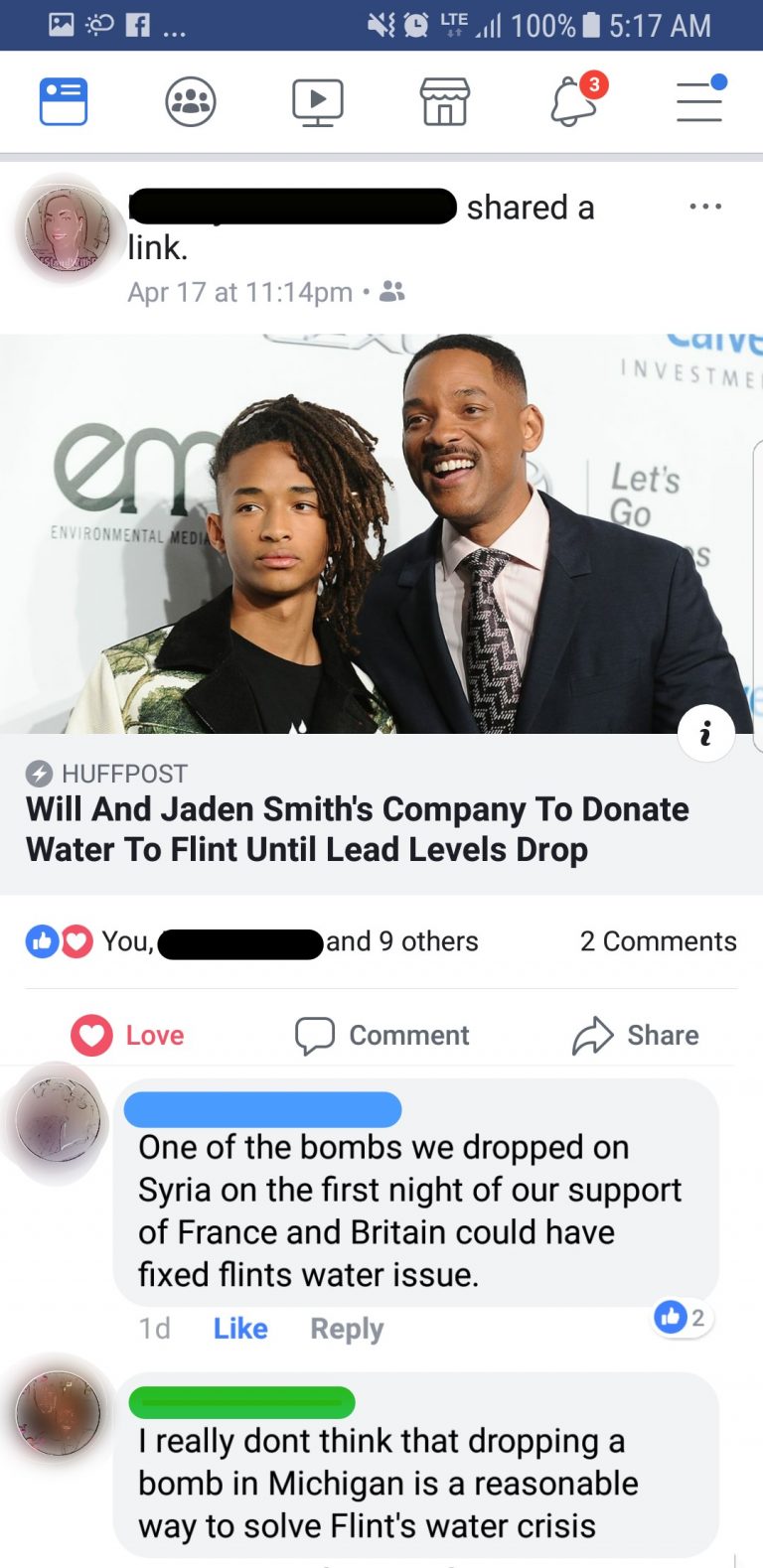The image size is (763, 1568).
Task: Tap the Love reaction button
Action: click(x=128, y=1035)
